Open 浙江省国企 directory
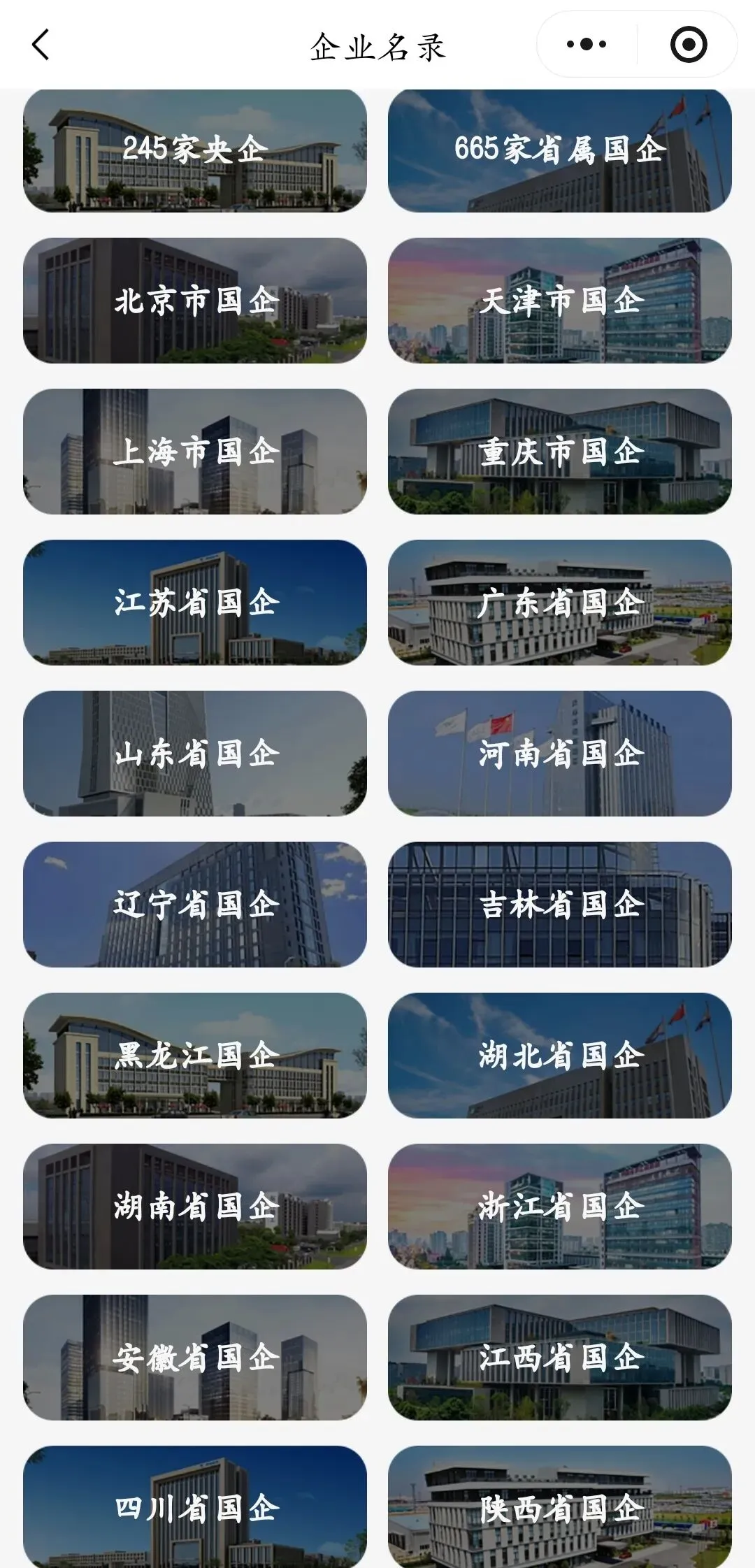 coord(560,1207)
